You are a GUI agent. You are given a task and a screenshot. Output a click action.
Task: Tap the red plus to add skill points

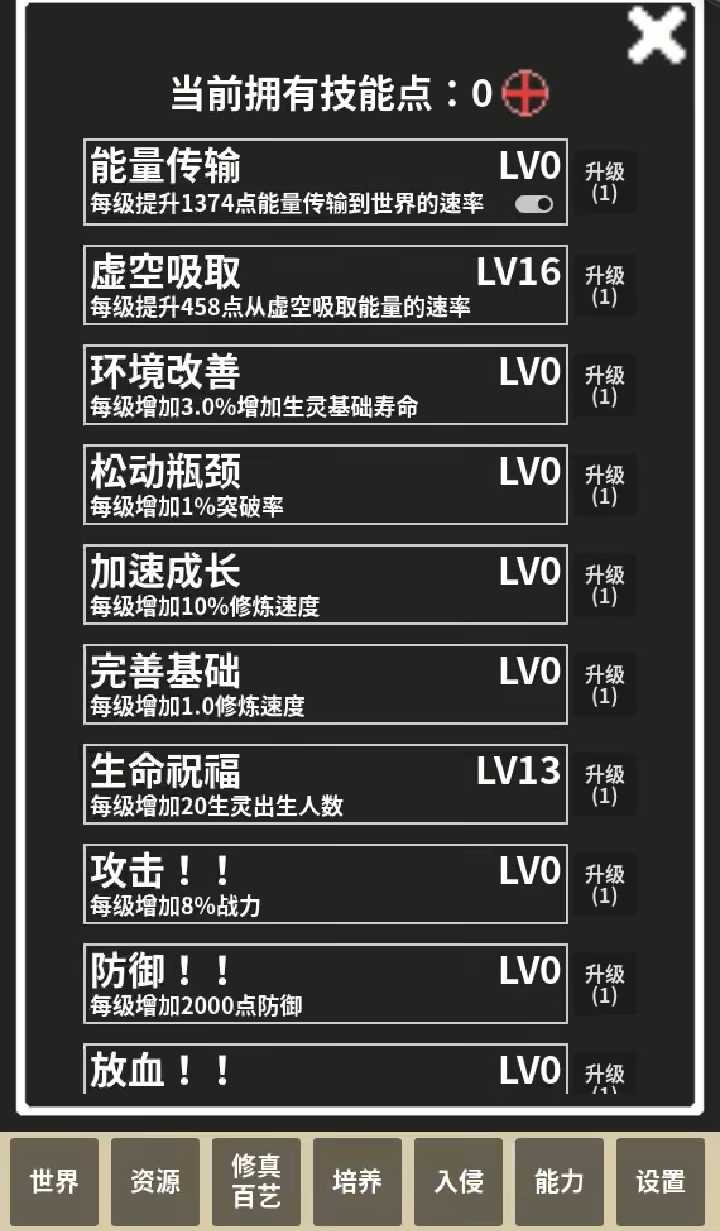point(524,95)
